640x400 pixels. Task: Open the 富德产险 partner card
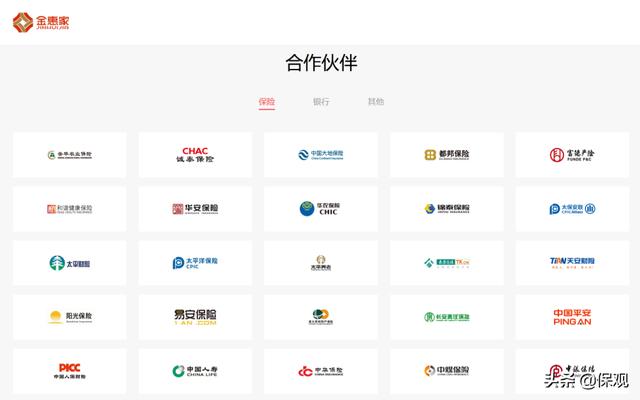[572, 155]
